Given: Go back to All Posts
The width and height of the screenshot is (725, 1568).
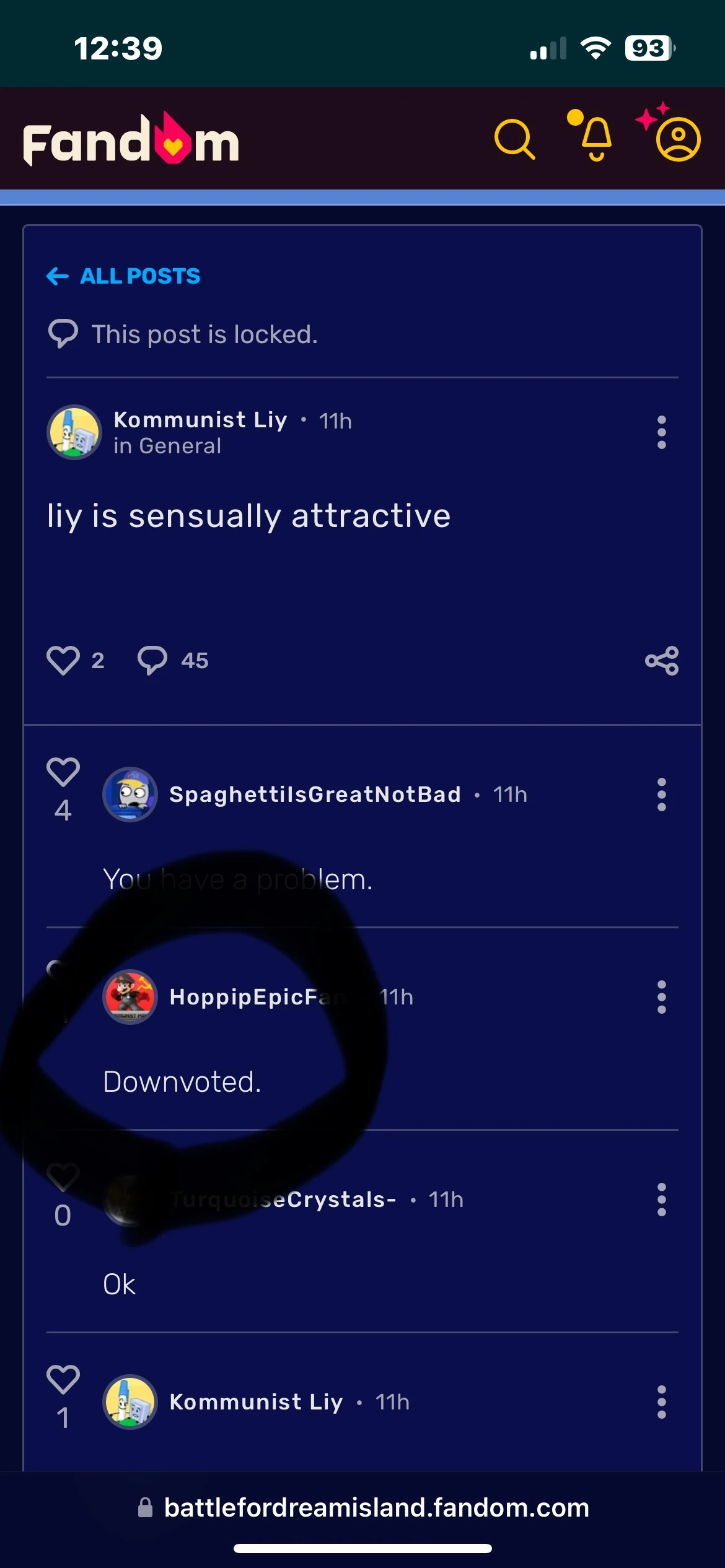Looking at the screenshot, I should point(124,276).
